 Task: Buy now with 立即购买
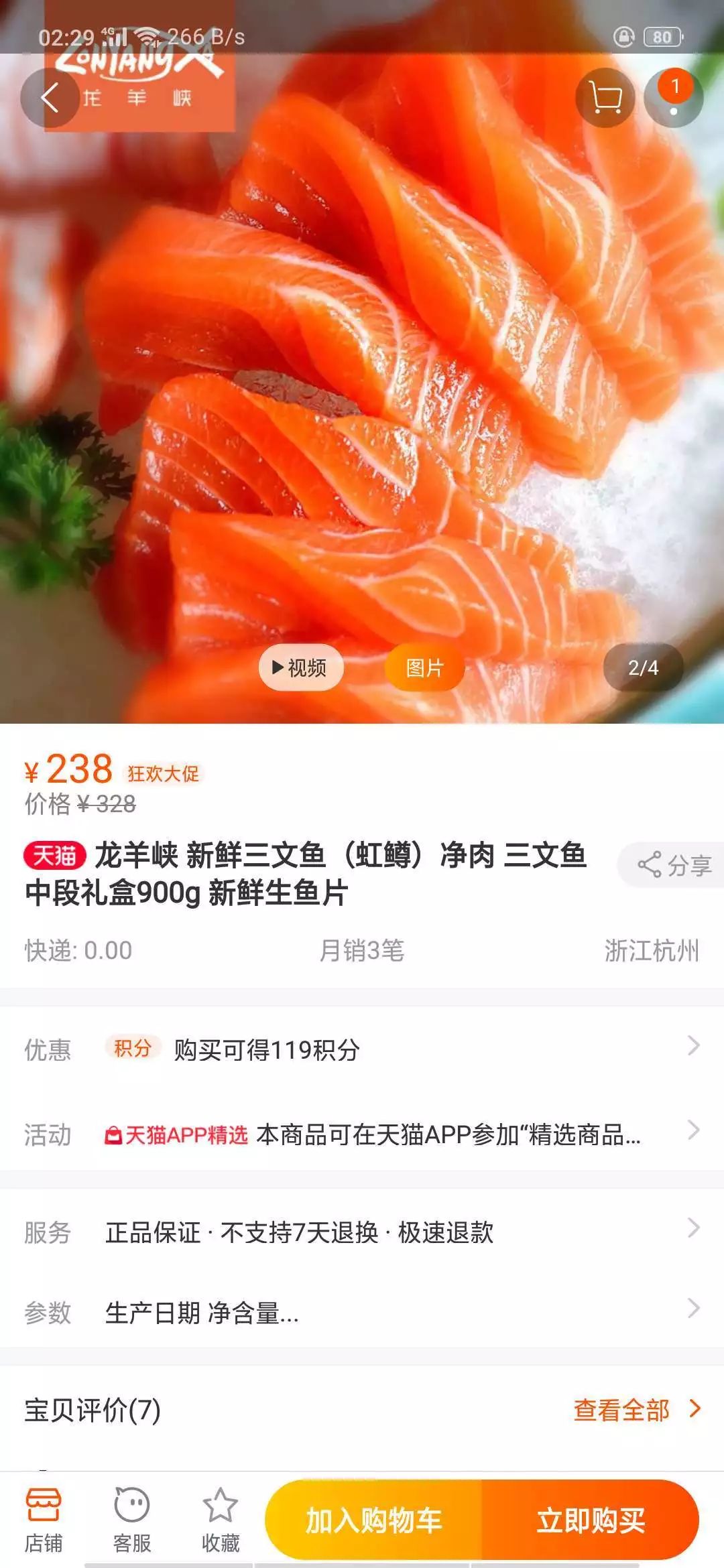pyautogui.click(x=591, y=1520)
